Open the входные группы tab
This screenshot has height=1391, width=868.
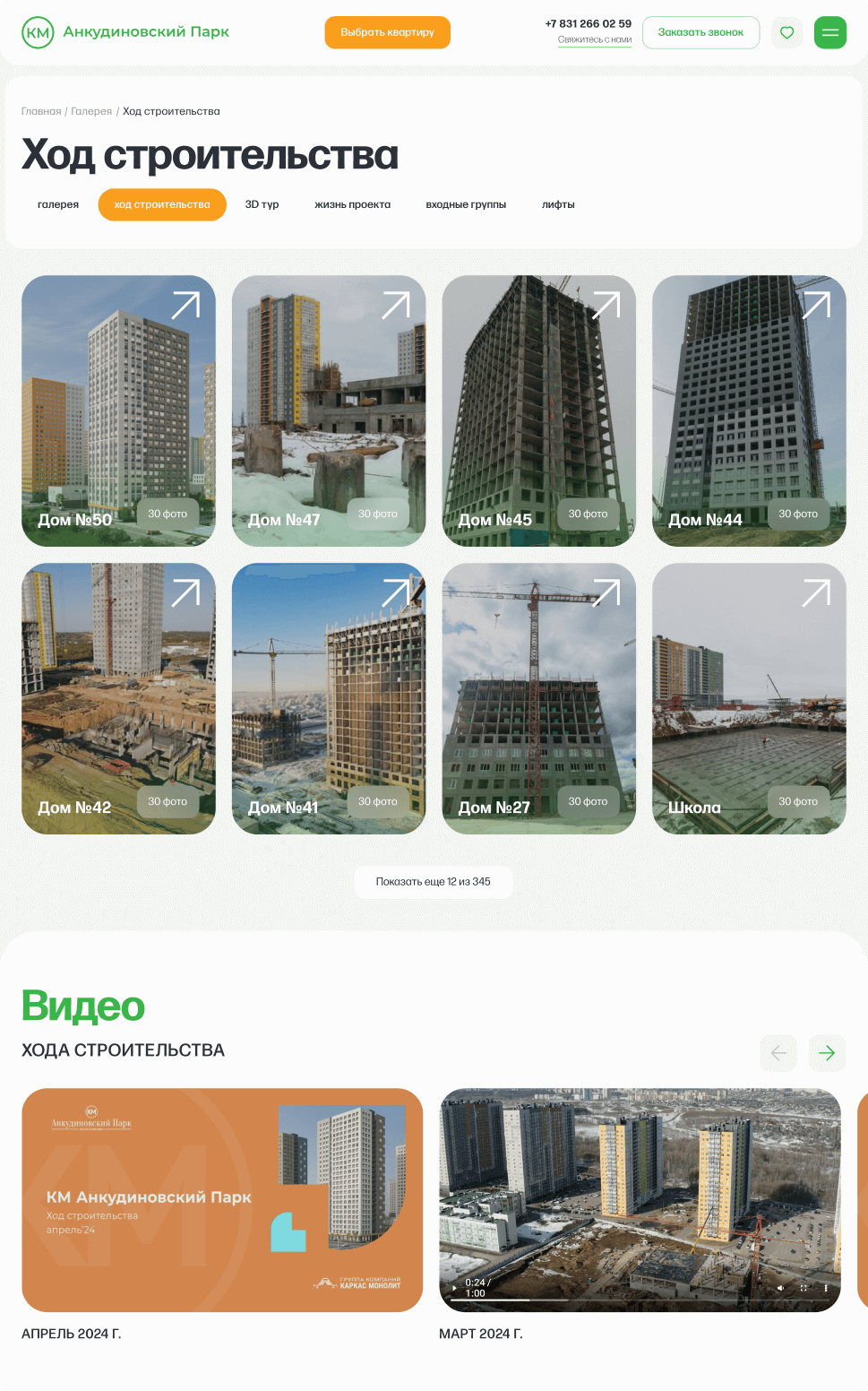tap(466, 205)
